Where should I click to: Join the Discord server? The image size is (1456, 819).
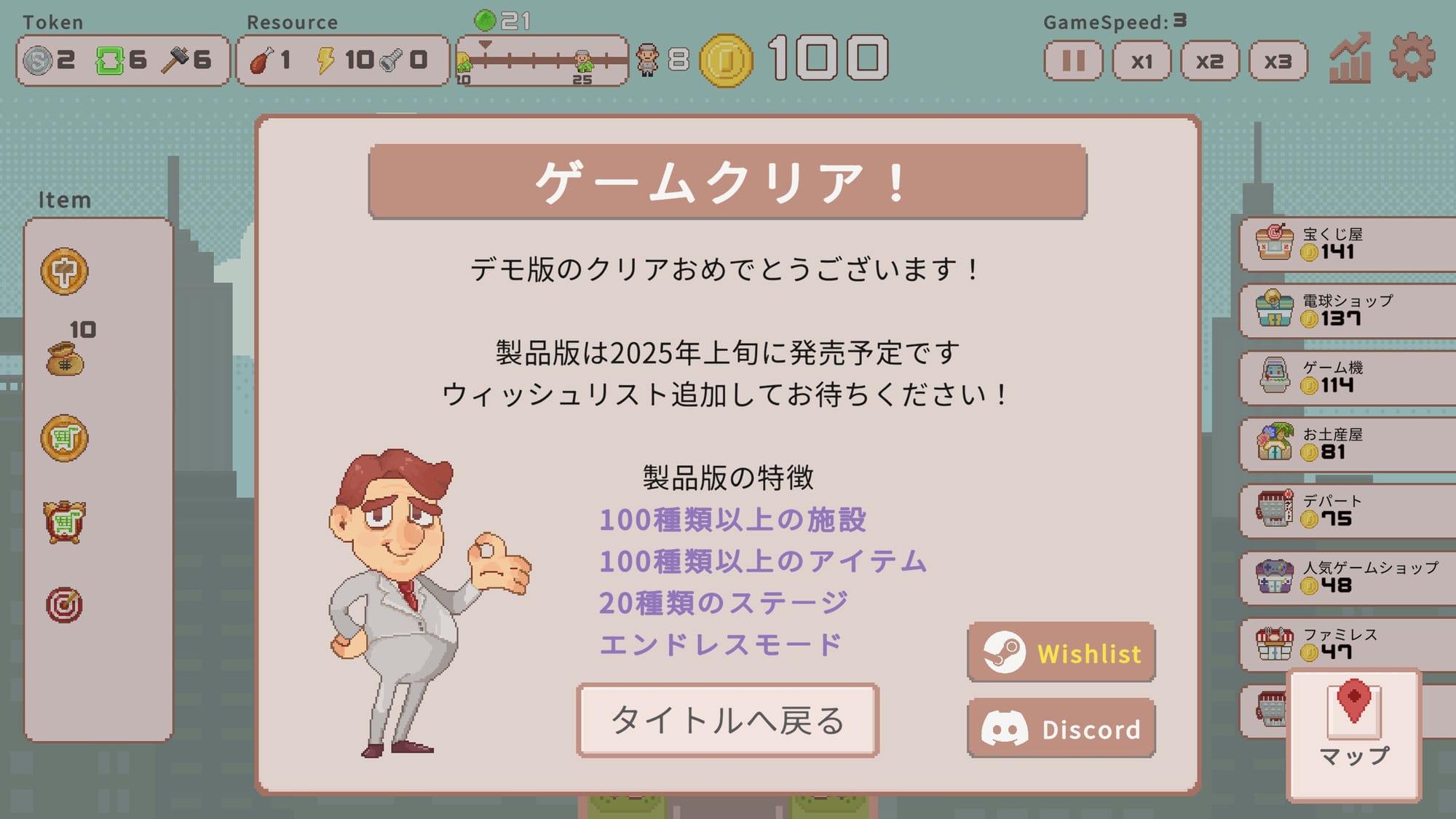point(1061,729)
